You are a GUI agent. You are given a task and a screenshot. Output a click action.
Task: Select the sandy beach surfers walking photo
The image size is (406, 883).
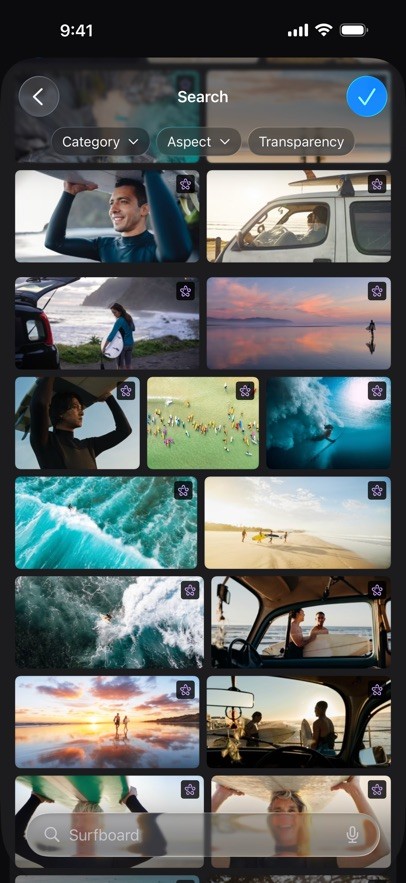pos(297,523)
